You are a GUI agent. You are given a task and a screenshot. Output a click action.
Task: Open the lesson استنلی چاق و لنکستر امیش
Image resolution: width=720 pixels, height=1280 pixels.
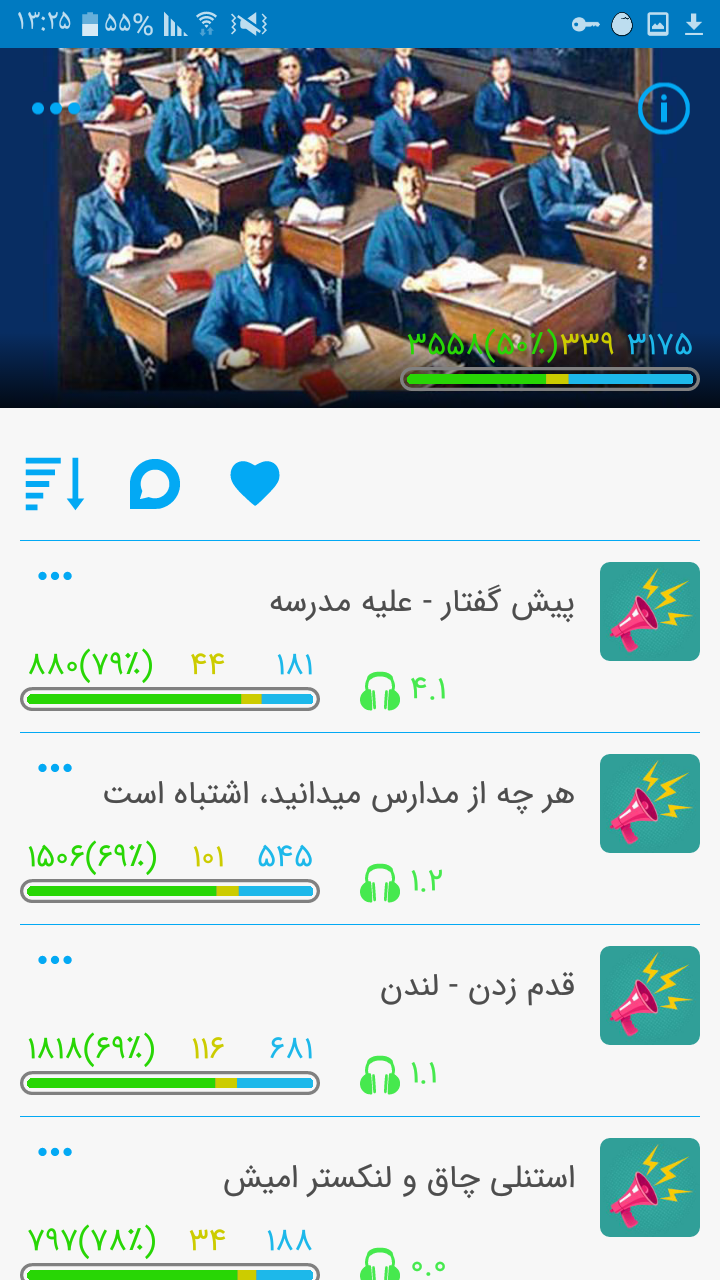point(400,1180)
